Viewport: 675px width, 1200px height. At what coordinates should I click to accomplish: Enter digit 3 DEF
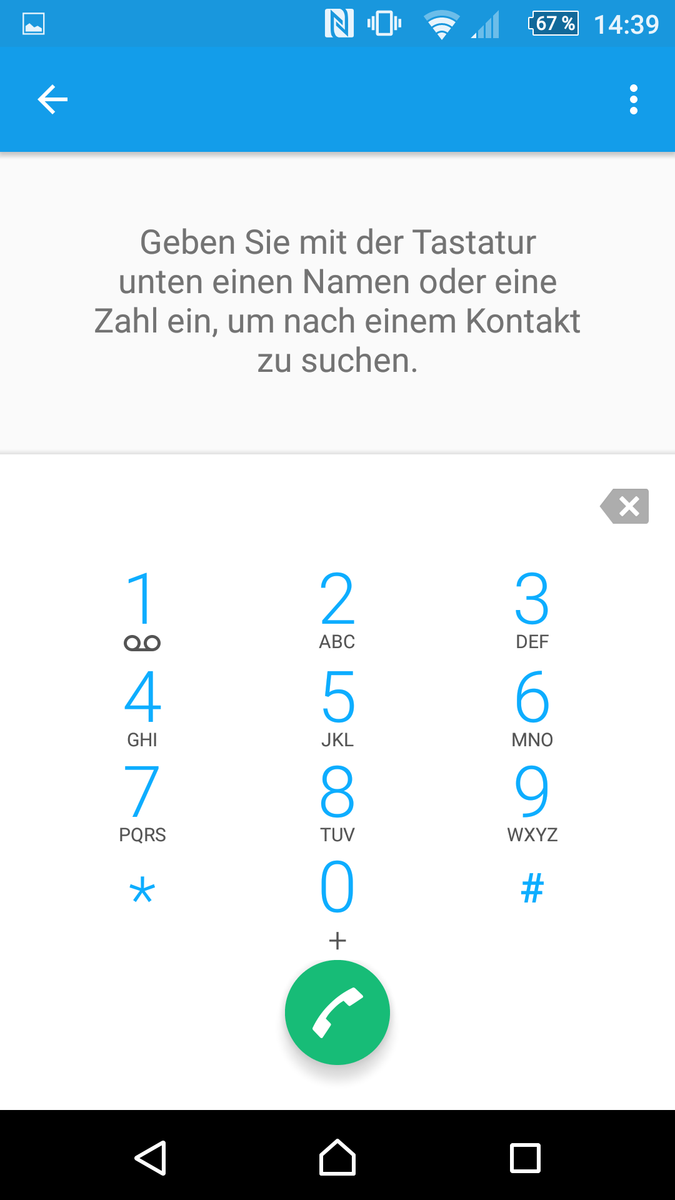[532, 611]
